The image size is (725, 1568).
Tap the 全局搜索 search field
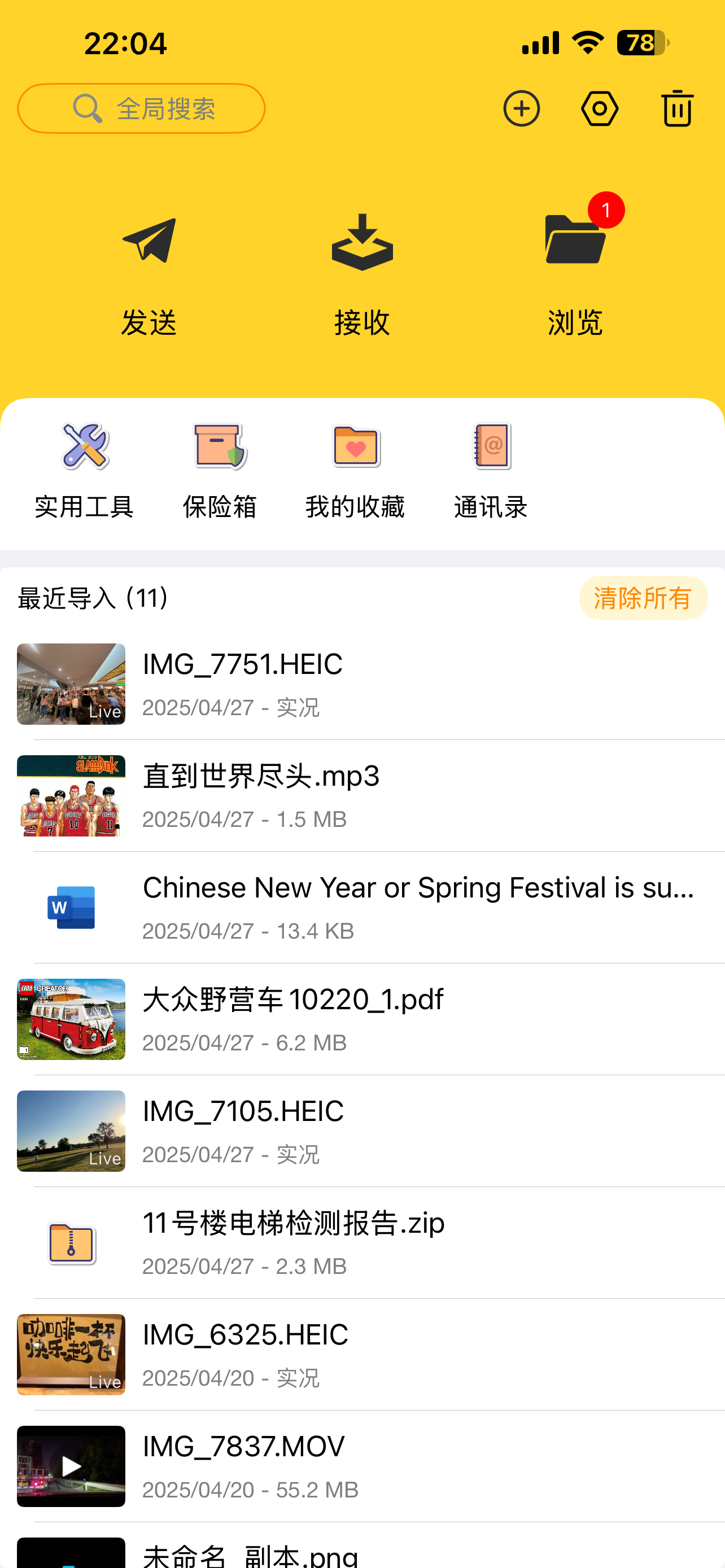point(141,108)
